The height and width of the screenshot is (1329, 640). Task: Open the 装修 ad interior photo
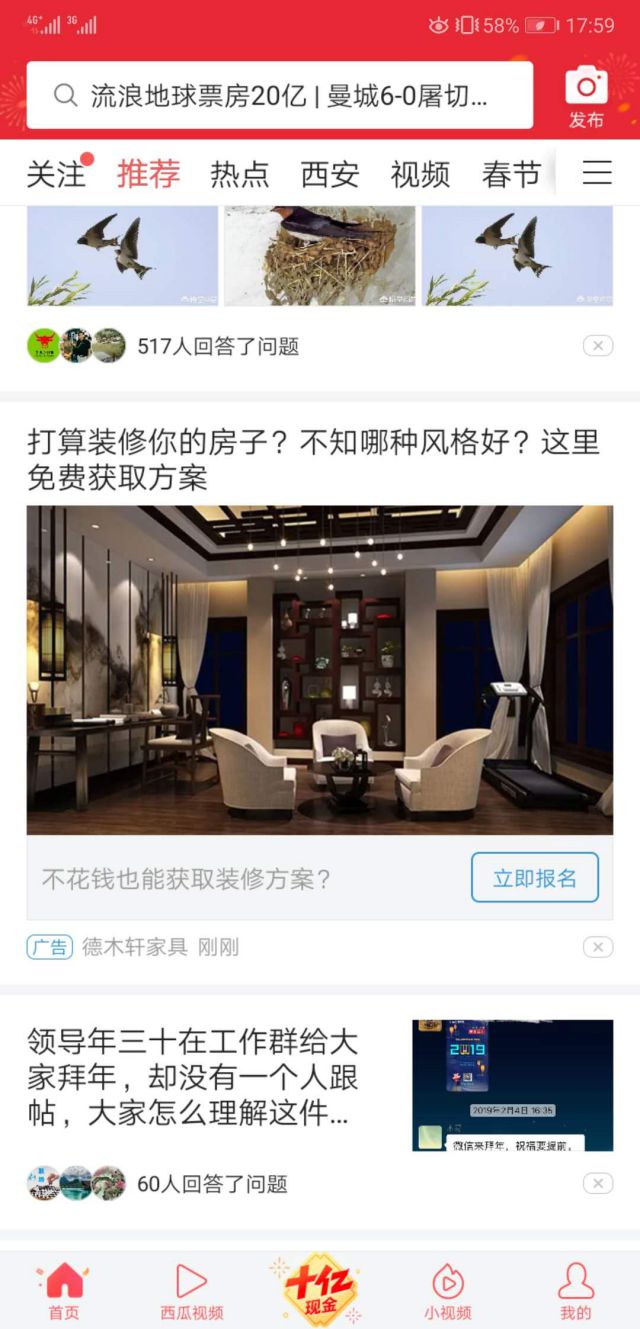[x=319, y=669]
